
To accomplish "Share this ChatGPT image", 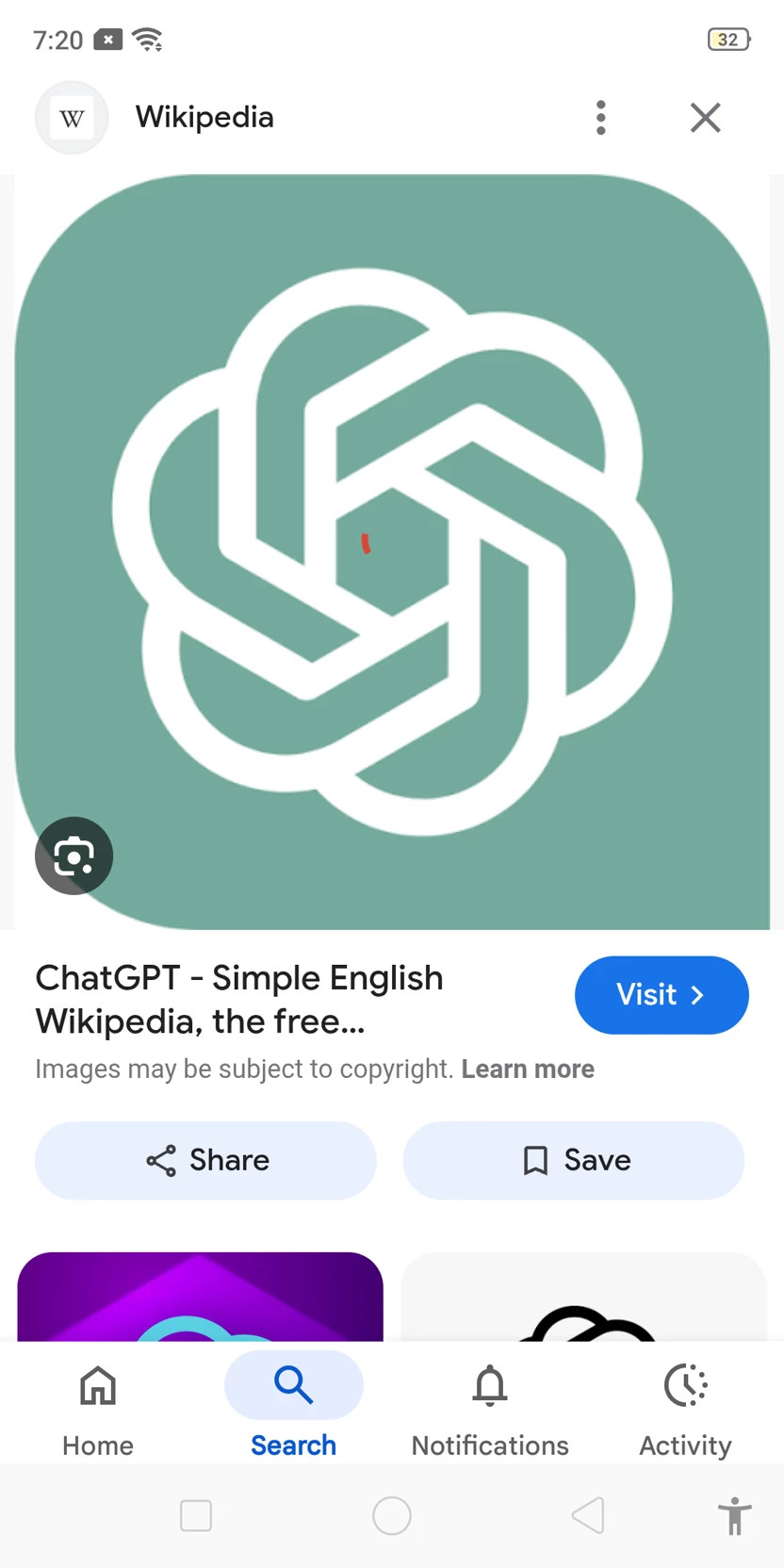I will click(205, 1160).
